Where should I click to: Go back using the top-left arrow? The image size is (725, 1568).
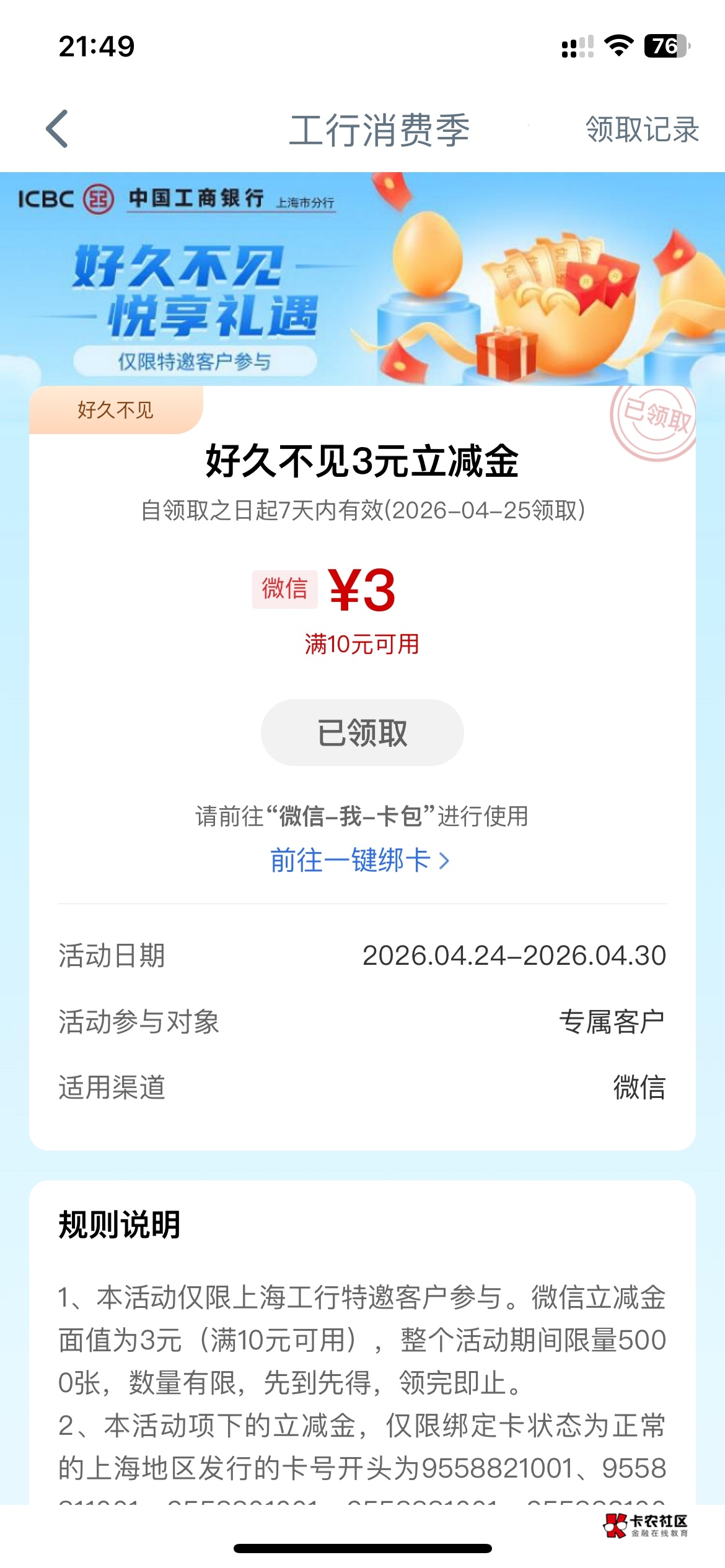click(x=57, y=129)
